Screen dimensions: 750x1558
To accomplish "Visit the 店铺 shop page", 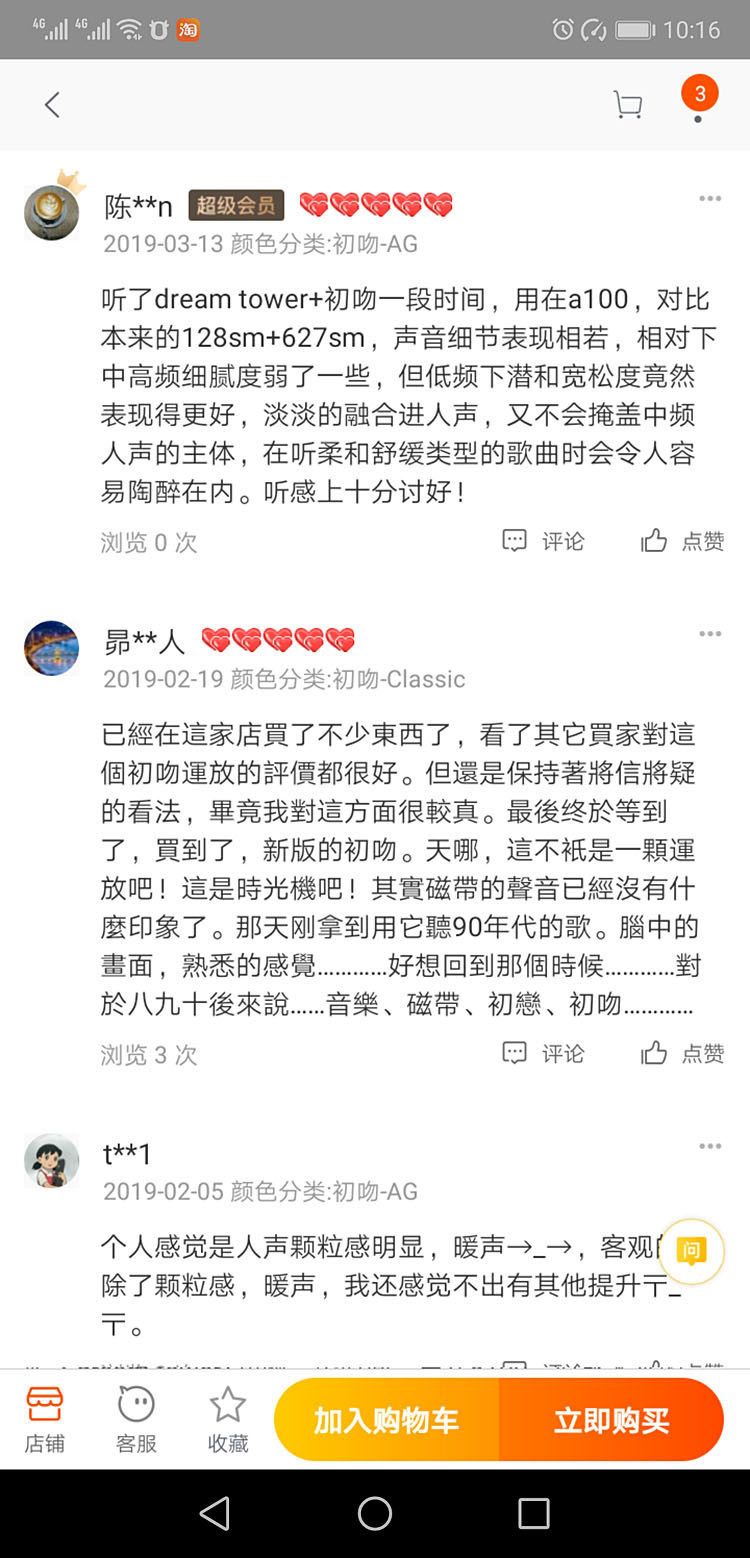I will coord(44,1419).
